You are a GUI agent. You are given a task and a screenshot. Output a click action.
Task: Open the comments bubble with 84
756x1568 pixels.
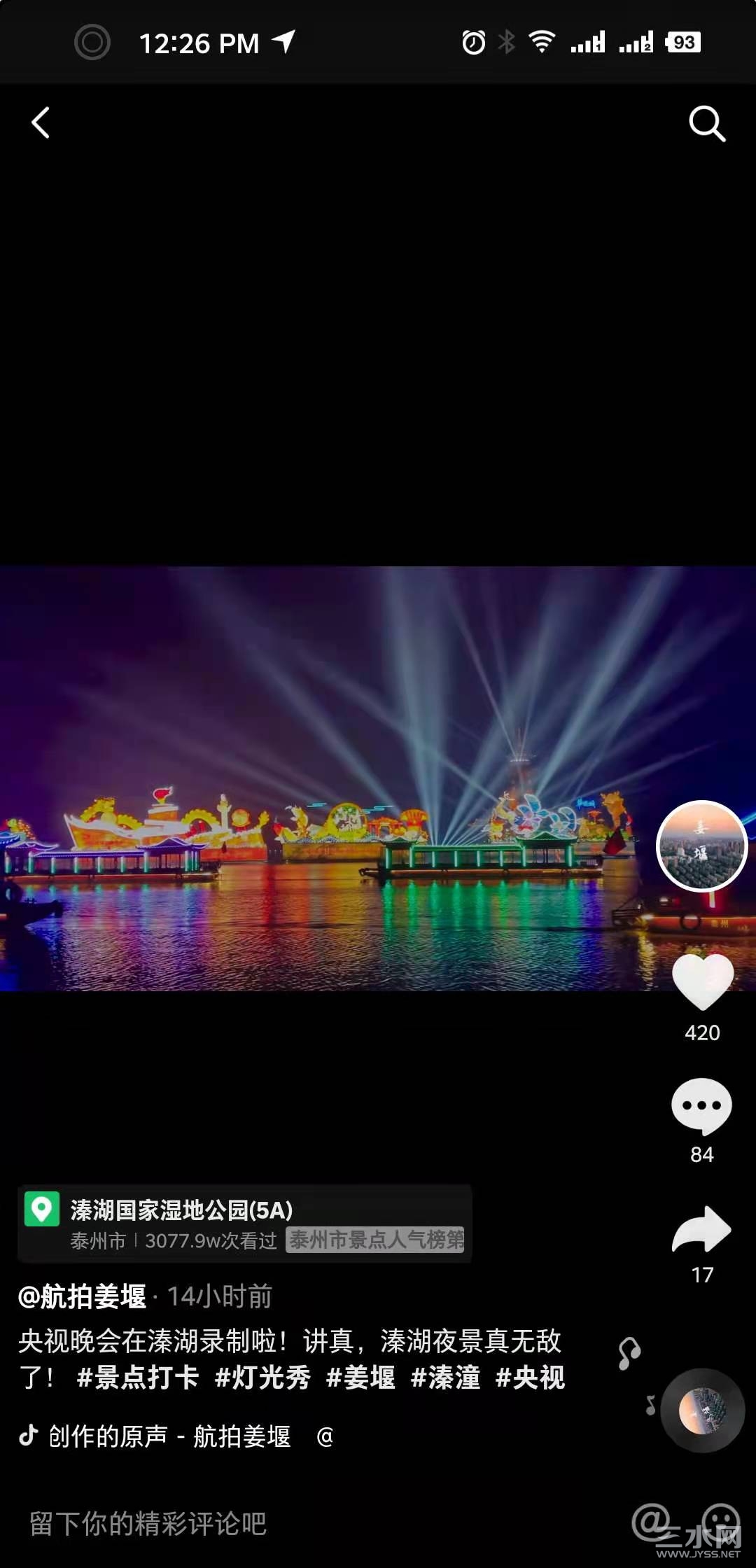pos(701,1106)
